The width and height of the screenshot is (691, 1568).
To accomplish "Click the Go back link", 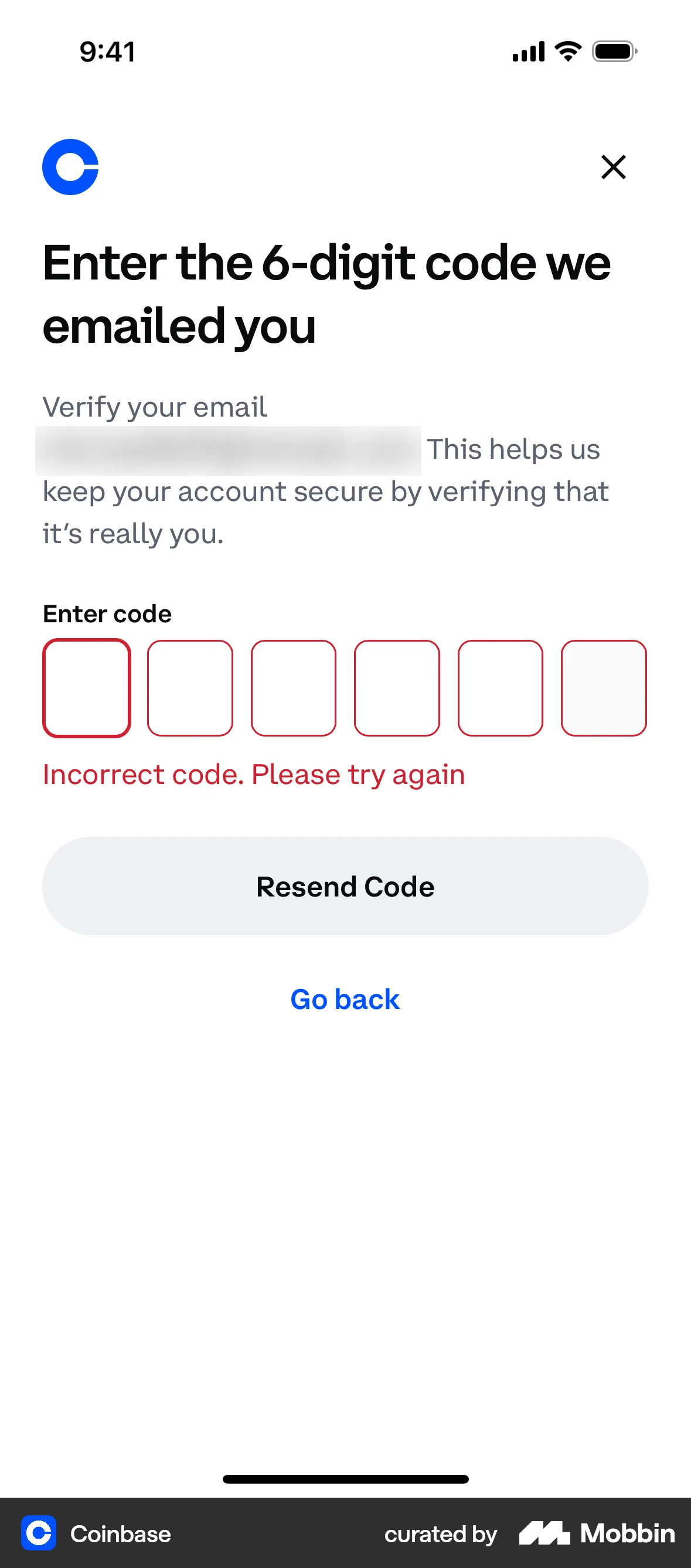I will (345, 999).
